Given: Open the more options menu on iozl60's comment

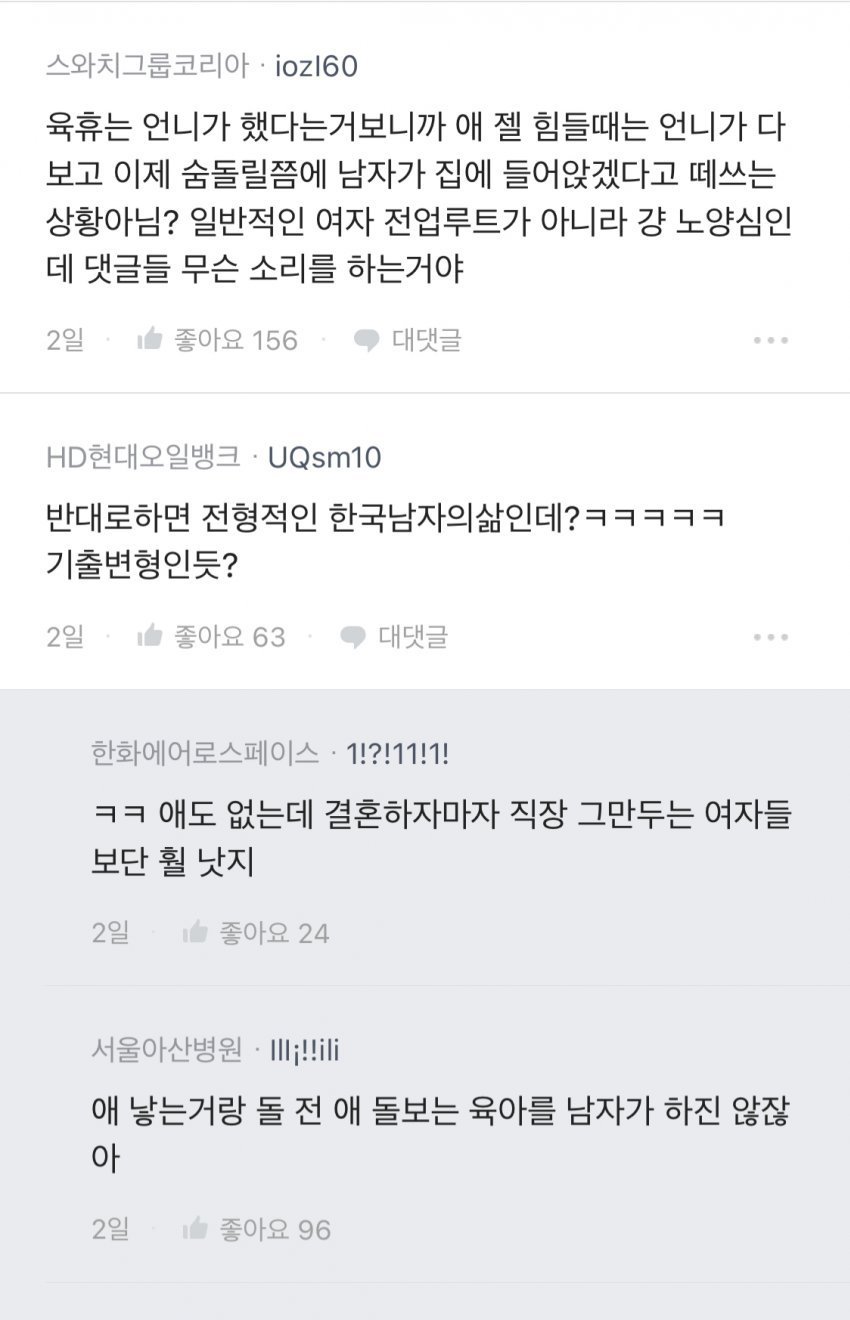Looking at the screenshot, I should [x=771, y=340].
